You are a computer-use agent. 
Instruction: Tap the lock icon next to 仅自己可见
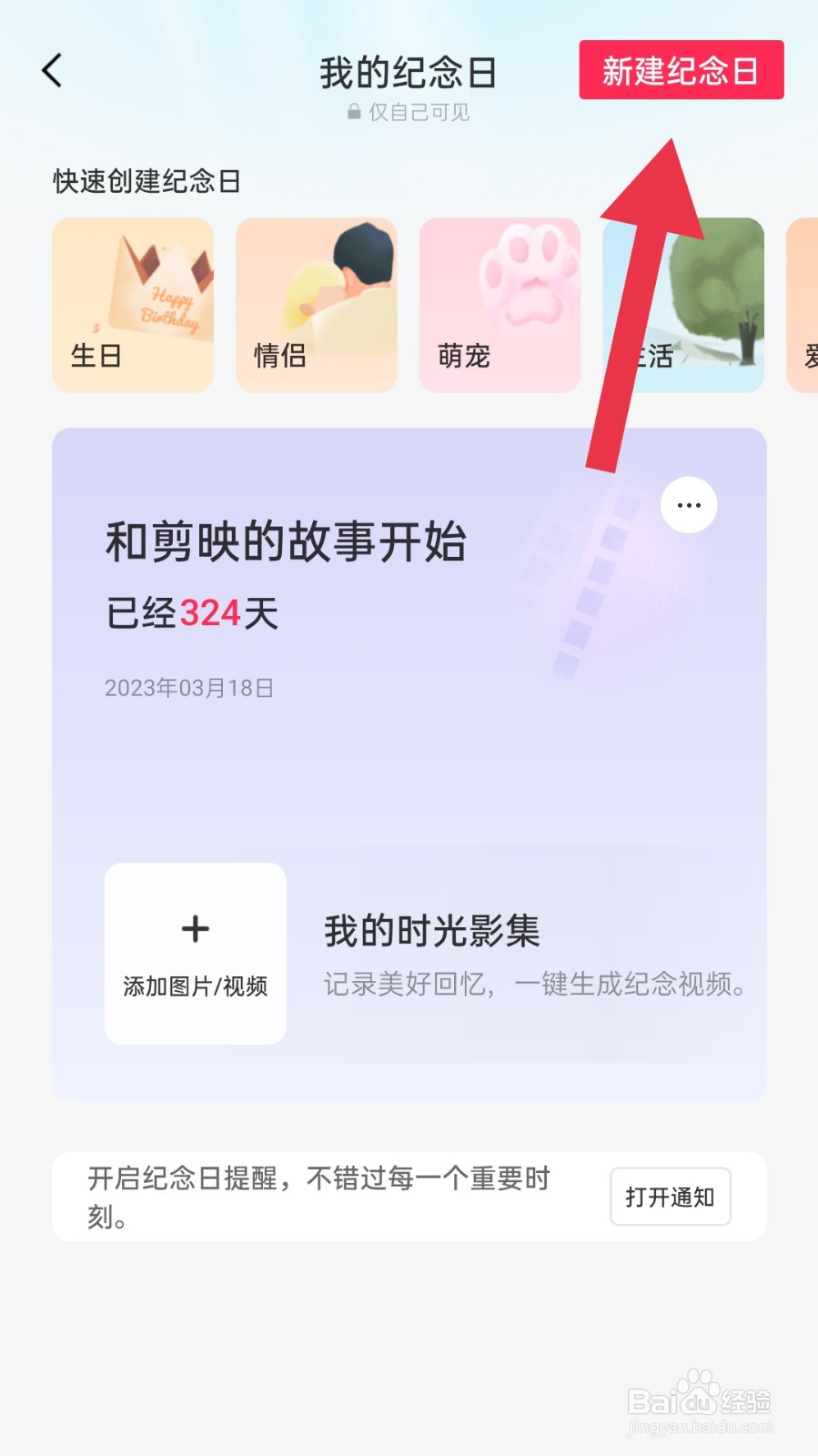[x=352, y=112]
